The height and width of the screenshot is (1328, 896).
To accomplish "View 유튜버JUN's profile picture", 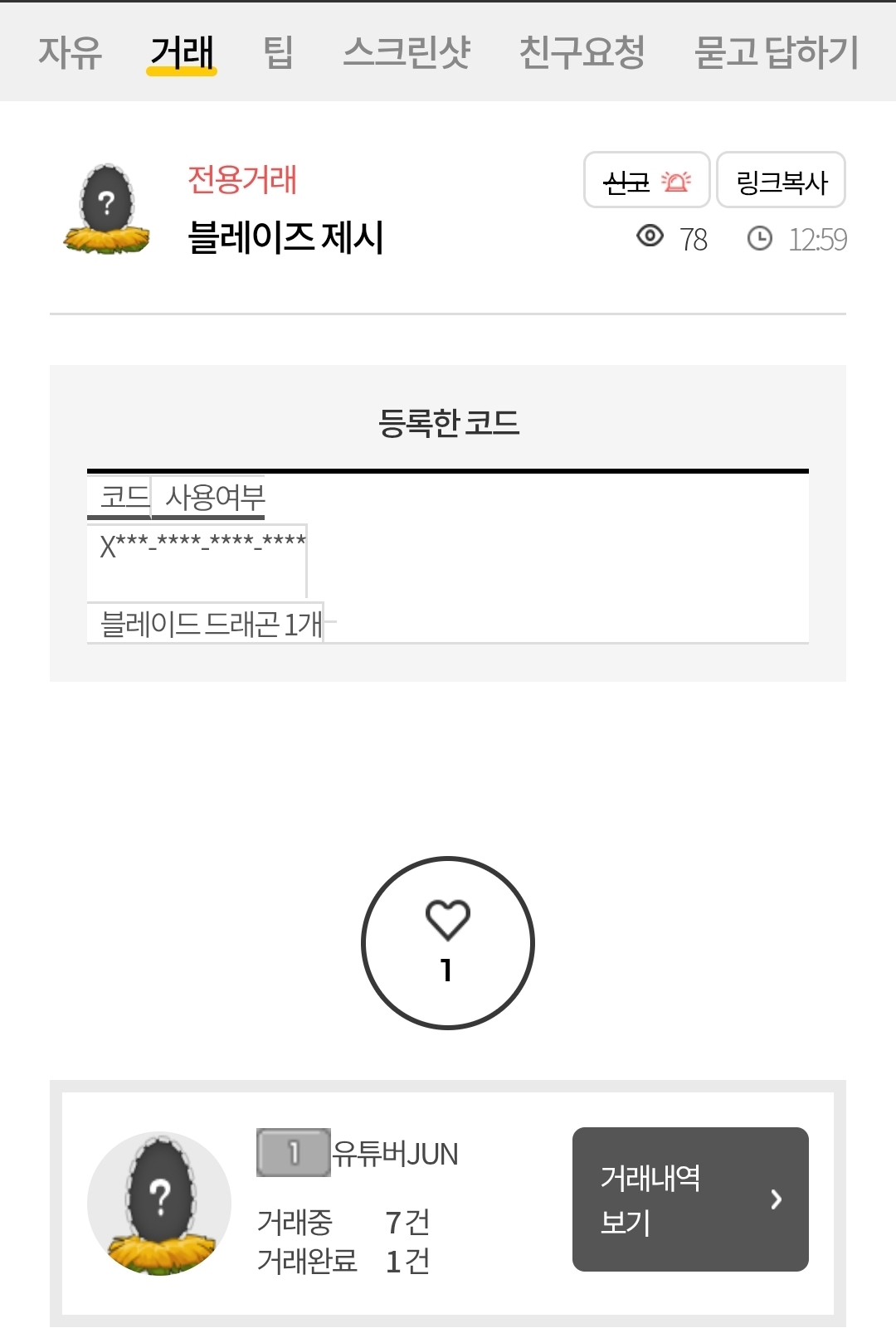I will [159, 1203].
